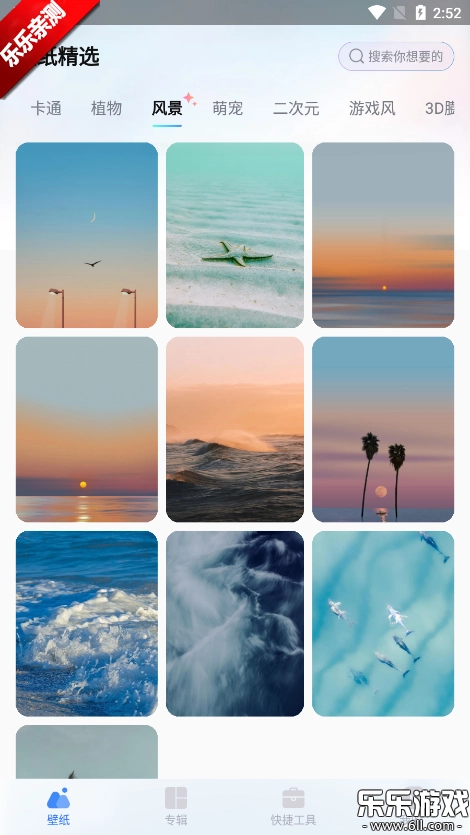Image resolution: width=470 pixels, height=835 pixels.
Task: Select the 植物 category tab
Action: click(x=106, y=108)
